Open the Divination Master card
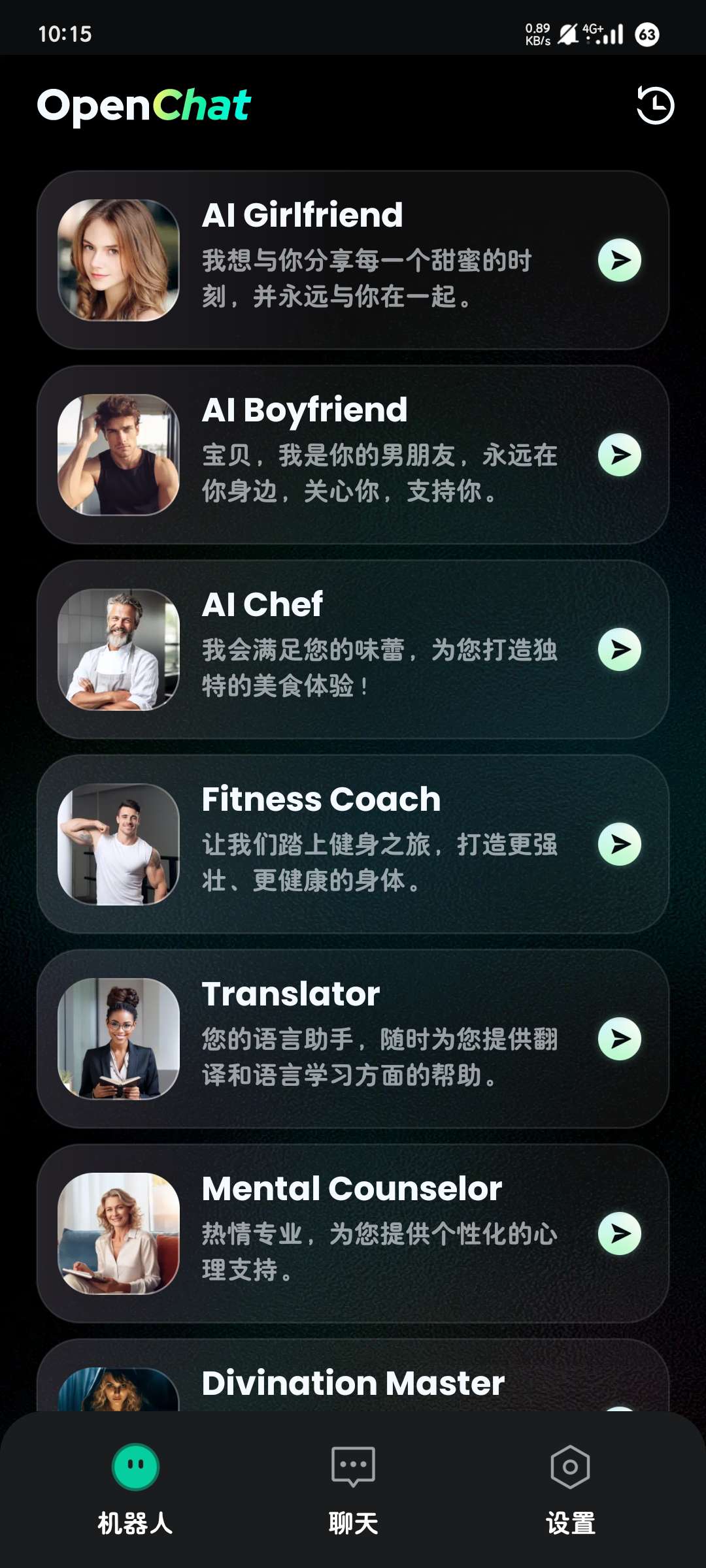706x1568 pixels. point(353,1382)
